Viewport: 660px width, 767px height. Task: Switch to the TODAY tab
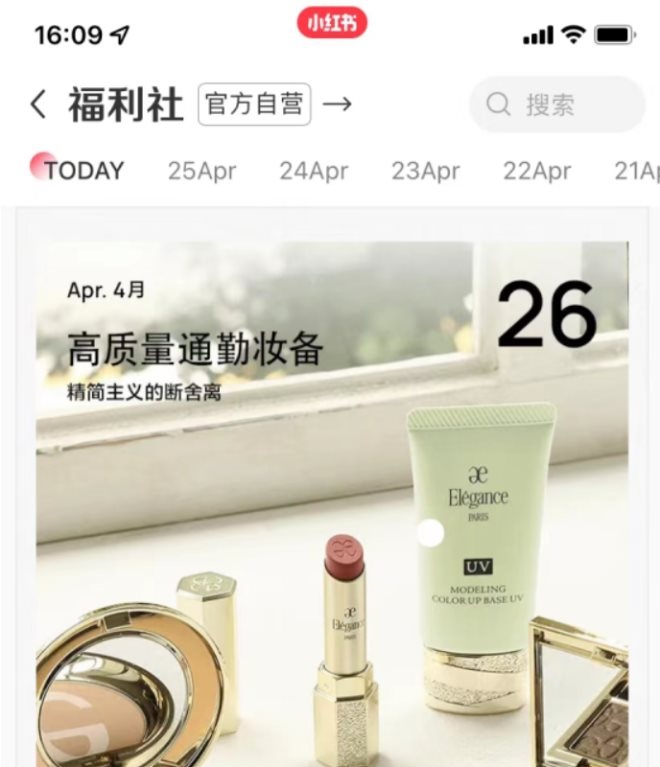coord(80,171)
